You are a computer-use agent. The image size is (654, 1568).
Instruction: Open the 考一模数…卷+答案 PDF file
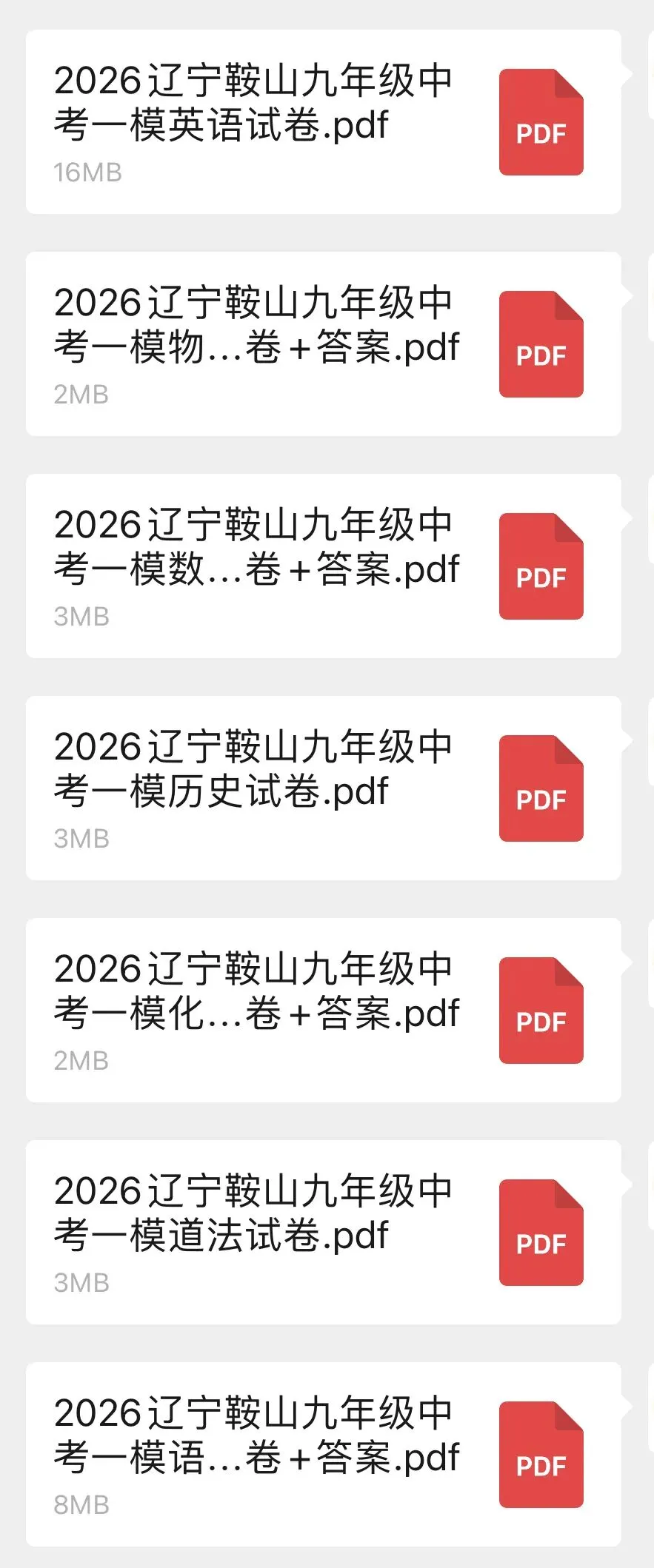323,566
